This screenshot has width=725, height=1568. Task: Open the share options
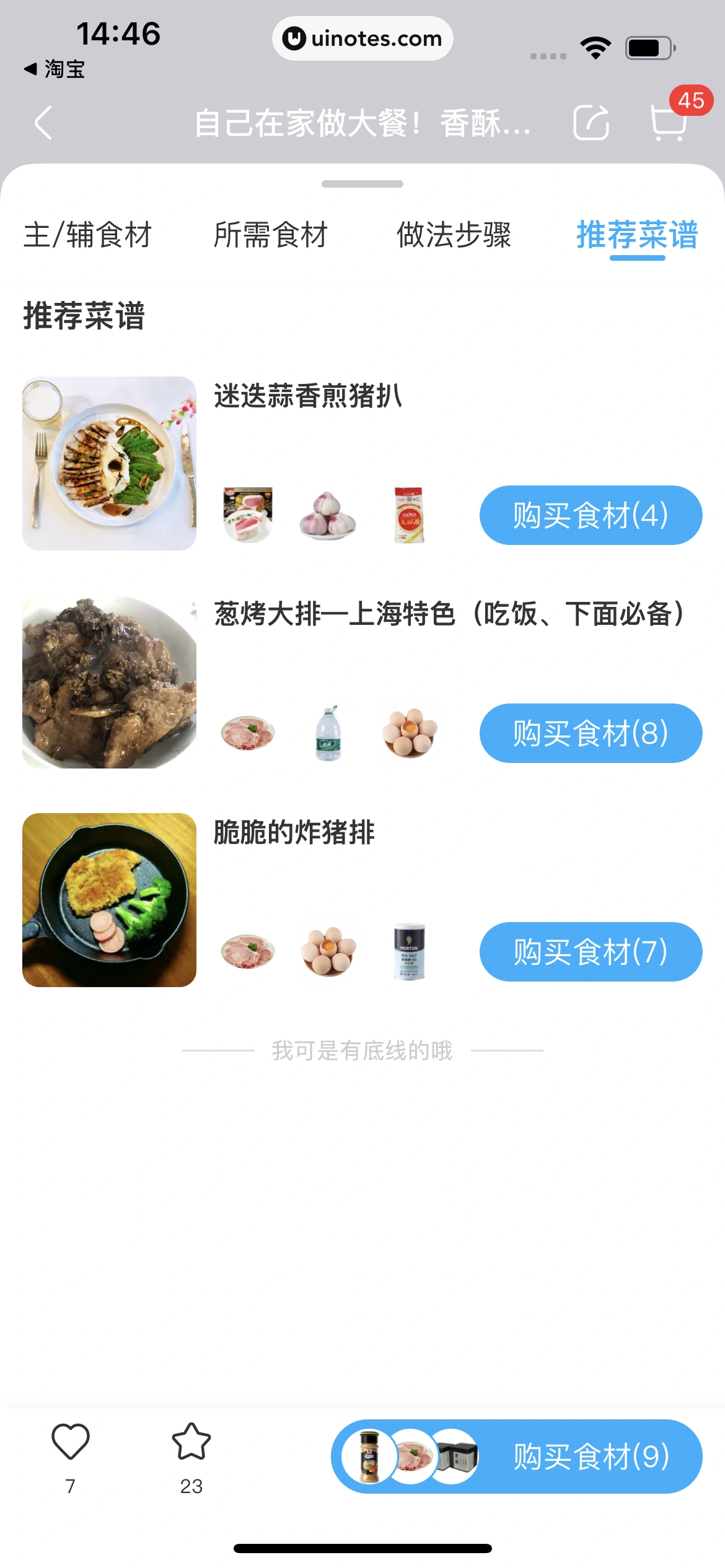click(592, 123)
